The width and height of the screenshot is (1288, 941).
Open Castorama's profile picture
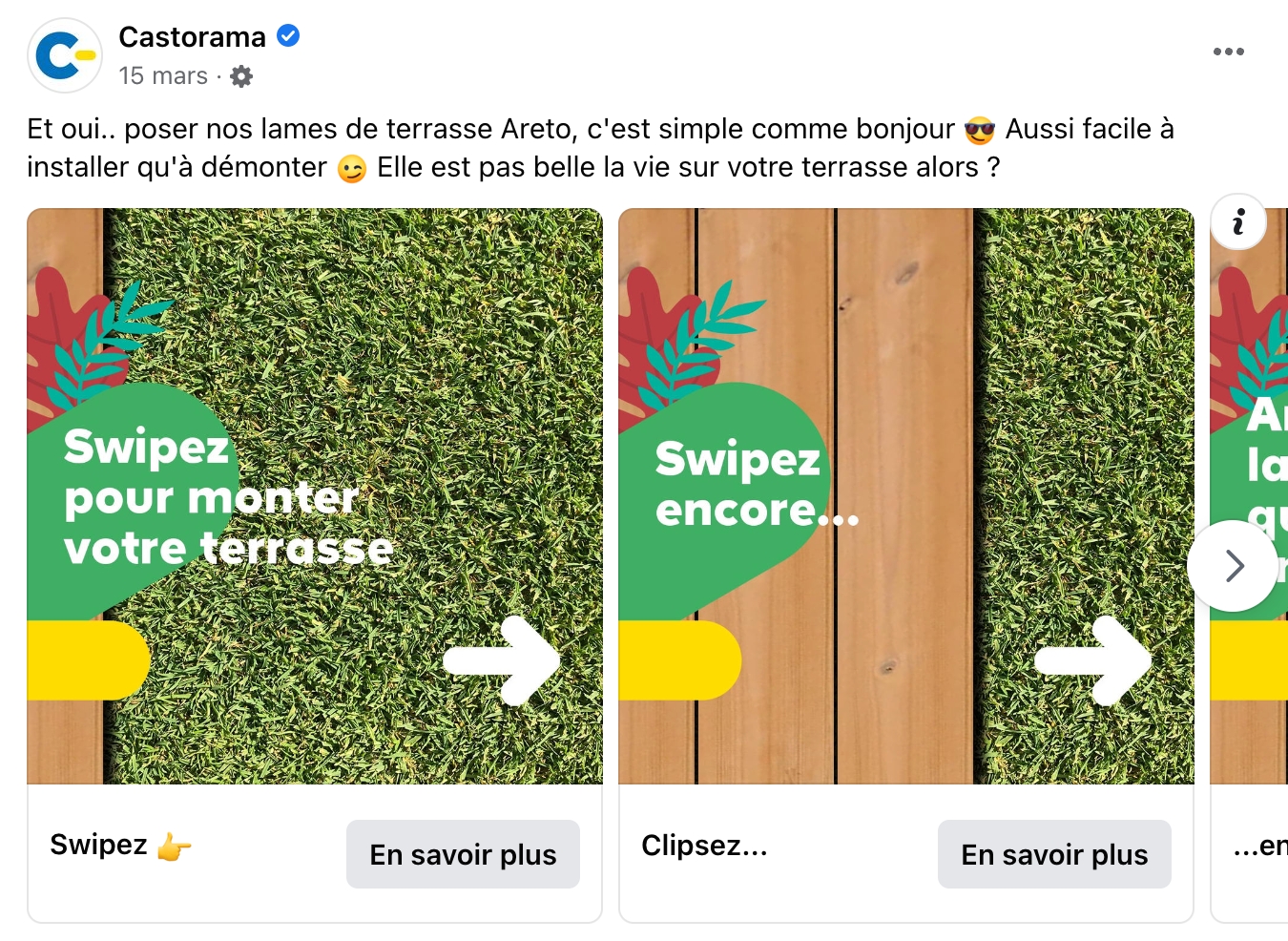(x=65, y=55)
